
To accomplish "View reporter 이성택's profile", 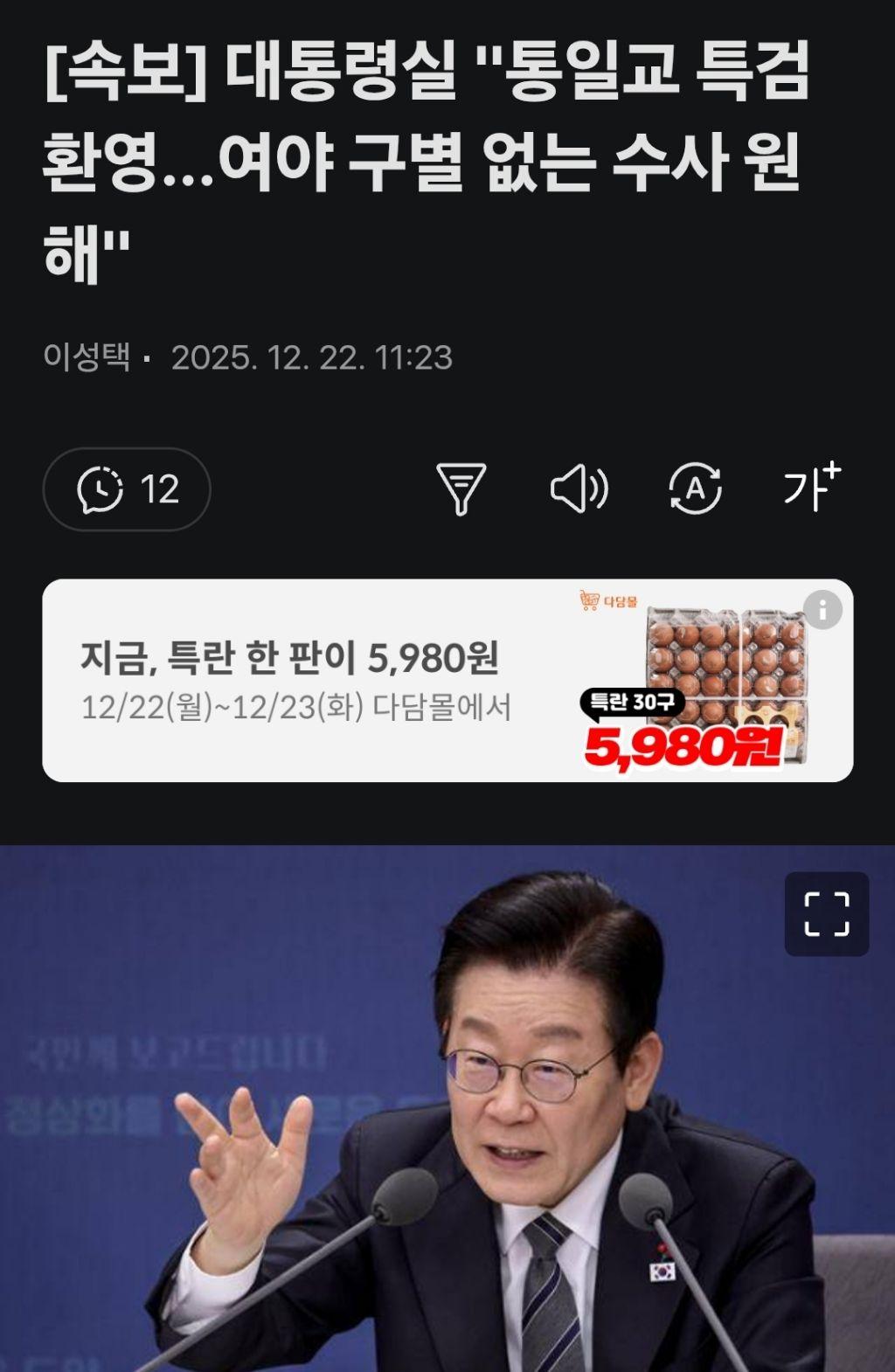I will (86, 354).
